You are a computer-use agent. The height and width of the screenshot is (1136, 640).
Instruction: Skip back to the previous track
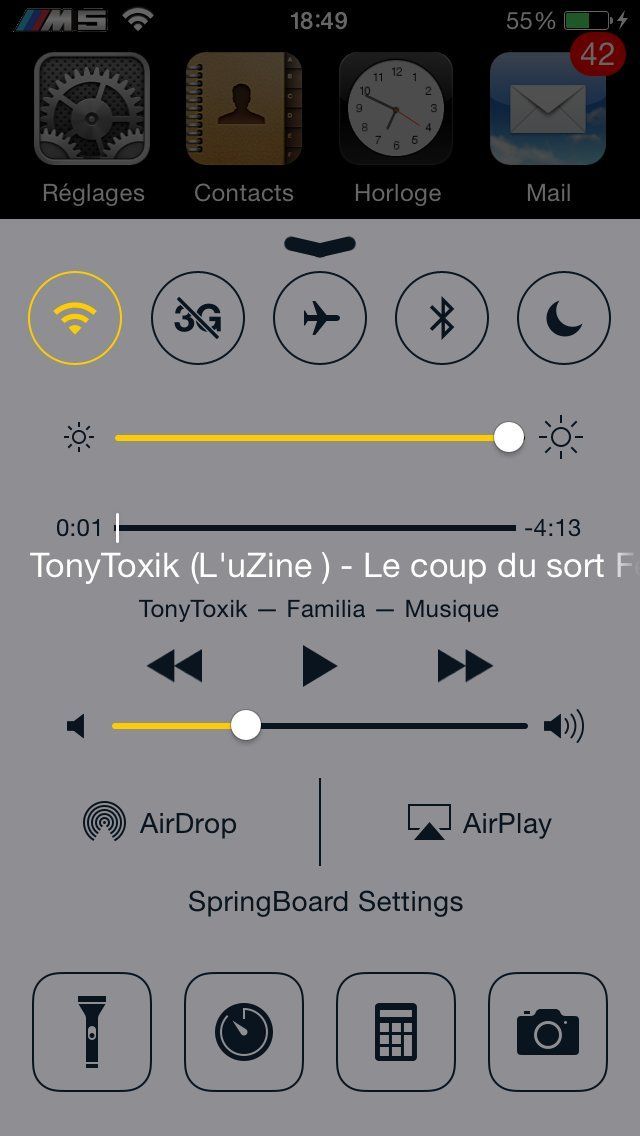click(x=174, y=665)
